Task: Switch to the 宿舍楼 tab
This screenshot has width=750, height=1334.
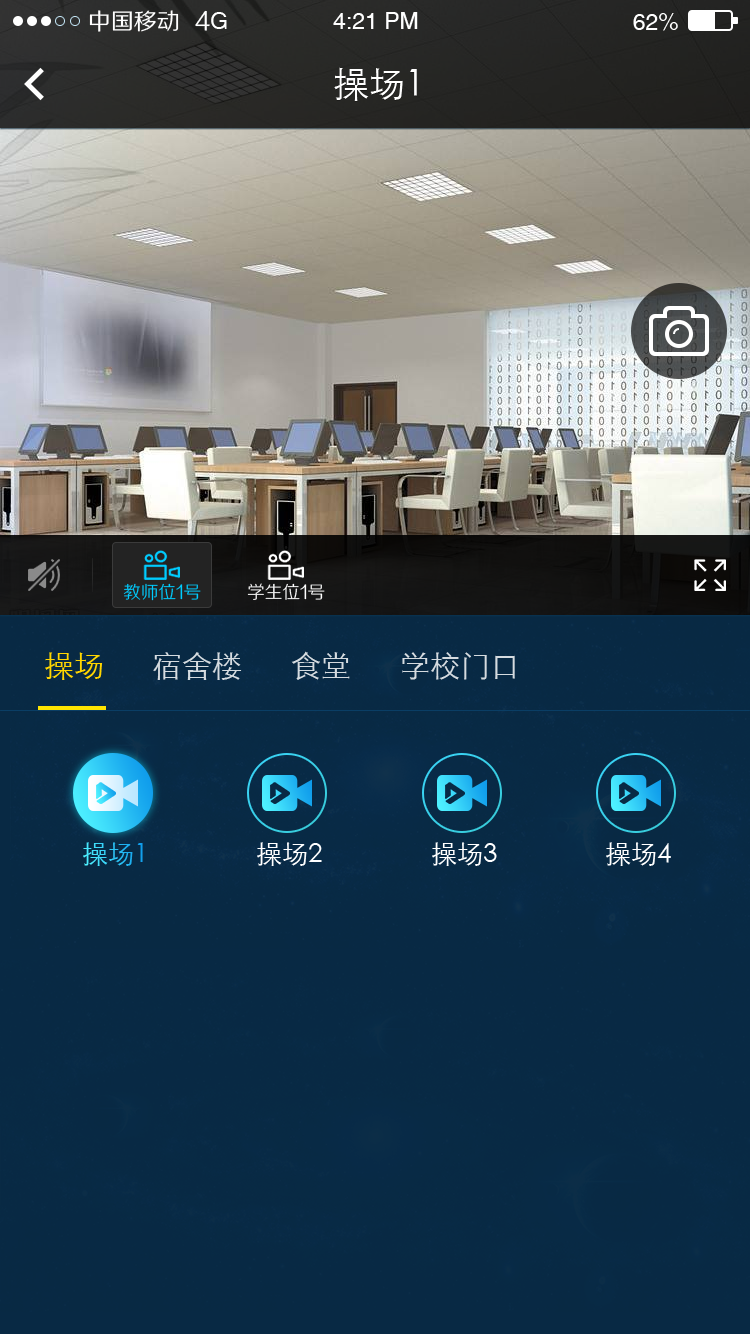Action: pyautogui.click(x=196, y=667)
